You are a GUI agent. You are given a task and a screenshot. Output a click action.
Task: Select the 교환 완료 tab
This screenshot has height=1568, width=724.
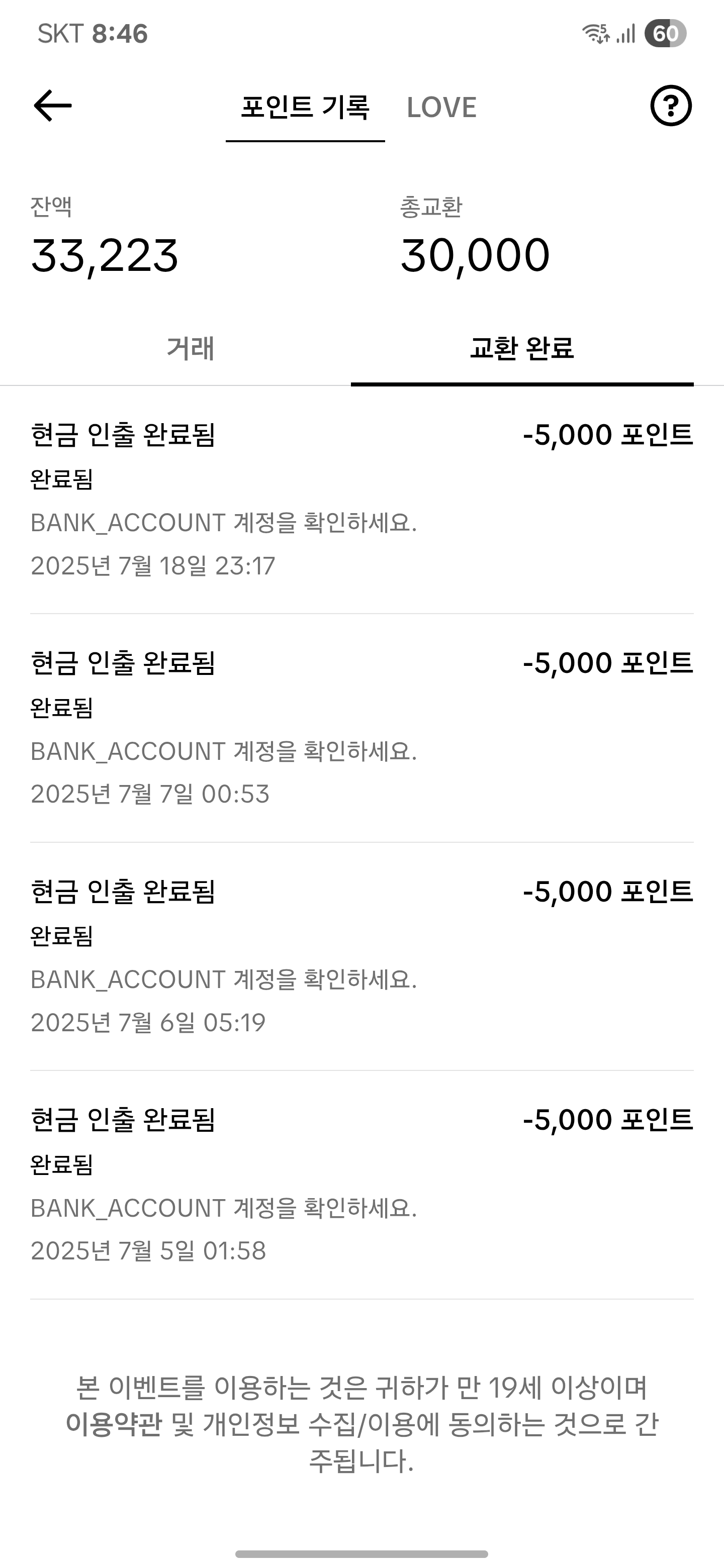point(522,349)
